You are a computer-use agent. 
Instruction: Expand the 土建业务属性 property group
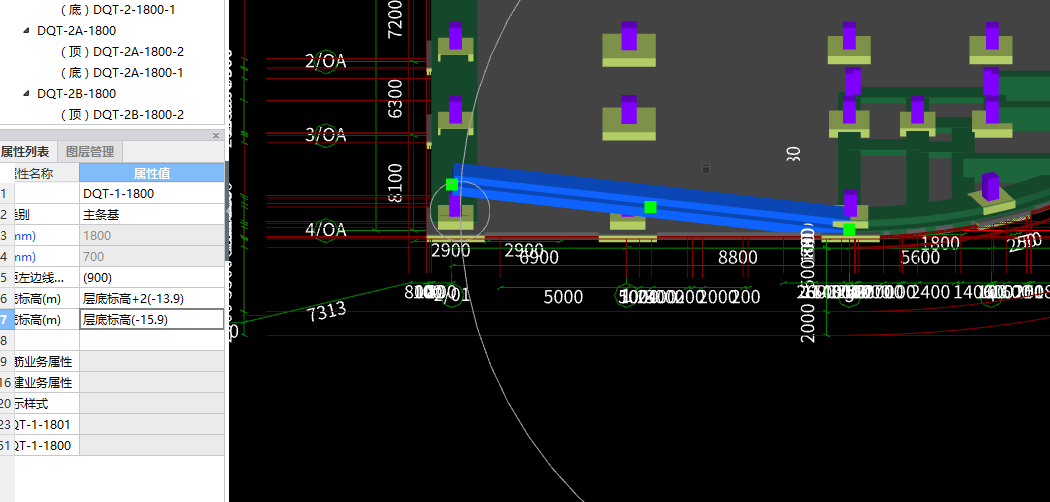click(40, 383)
